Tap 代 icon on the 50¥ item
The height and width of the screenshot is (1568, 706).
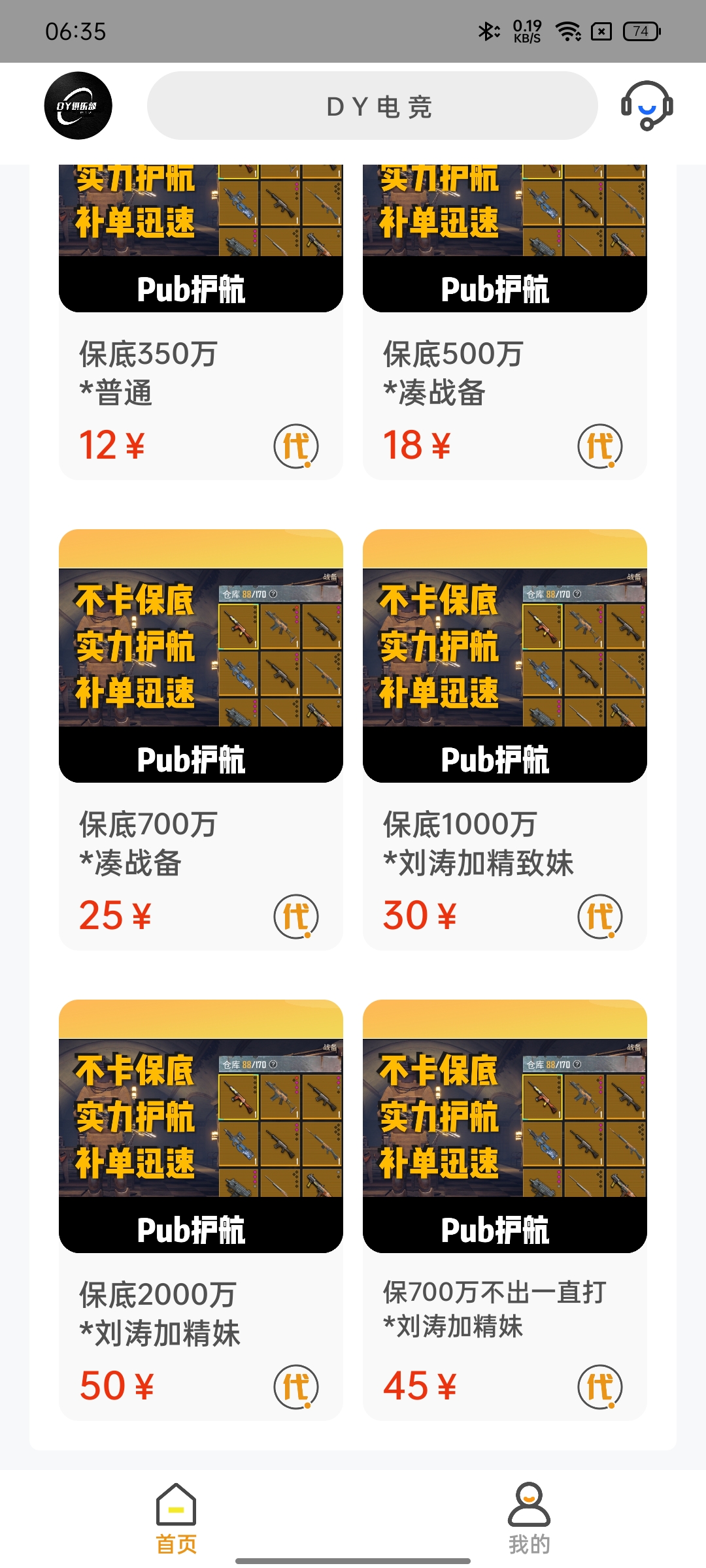tap(296, 1387)
